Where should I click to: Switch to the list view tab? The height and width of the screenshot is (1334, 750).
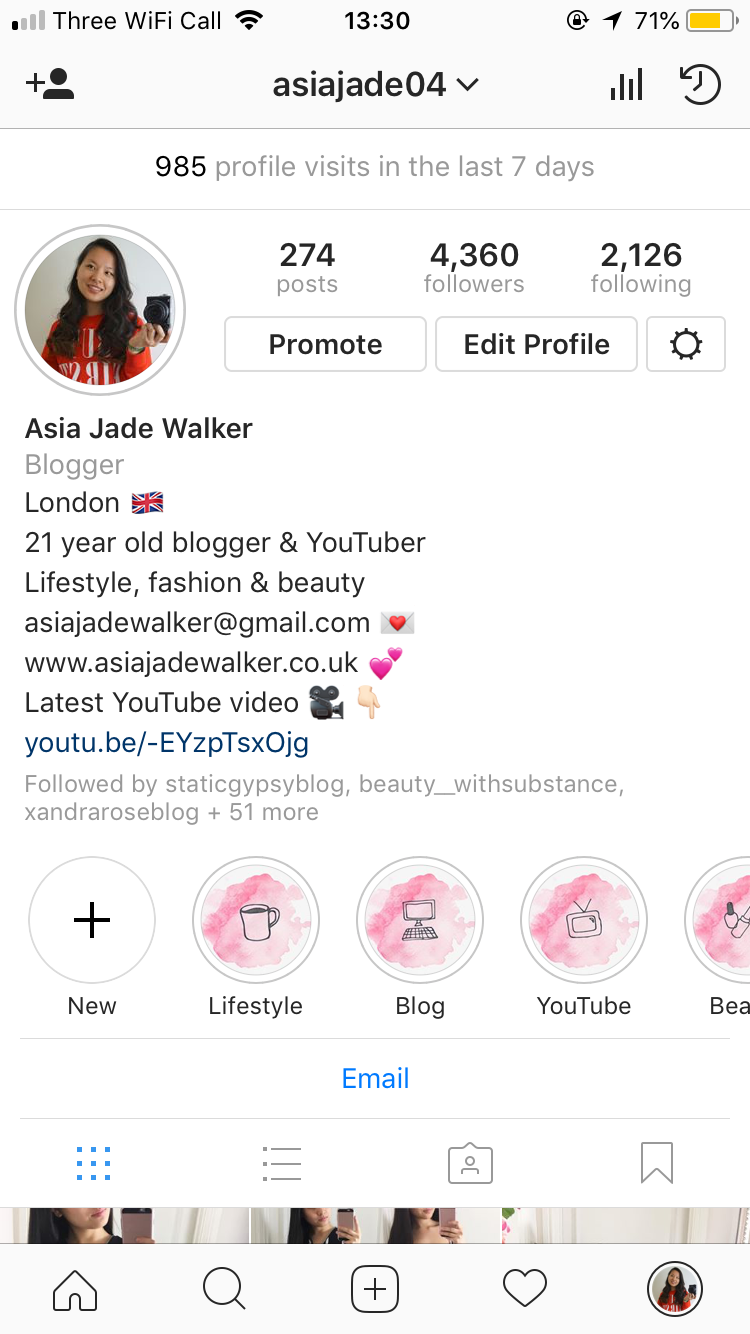tap(282, 1163)
